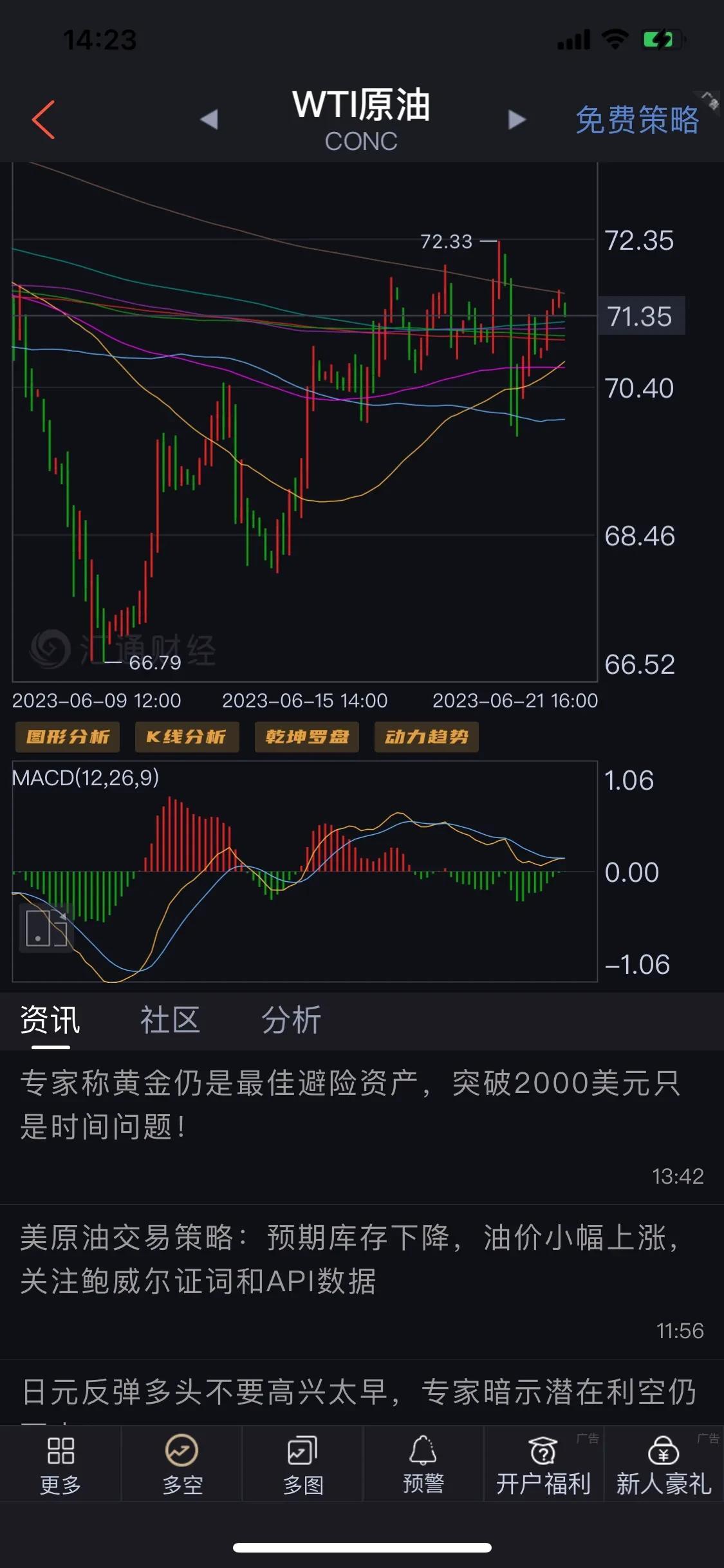
Task: Open 多空 long-short view
Action: [182, 1464]
